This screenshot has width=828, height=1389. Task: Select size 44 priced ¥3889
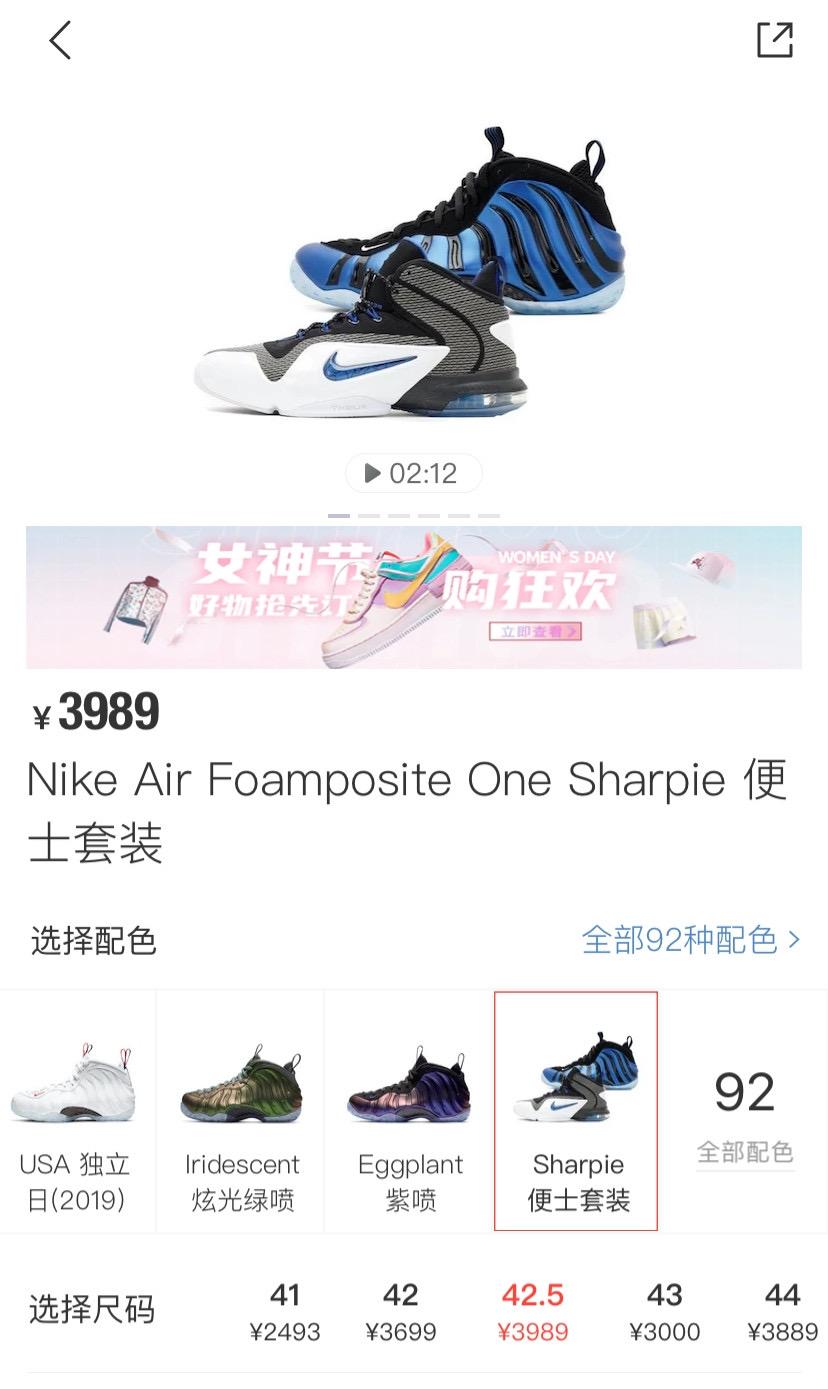tap(782, 1310)
